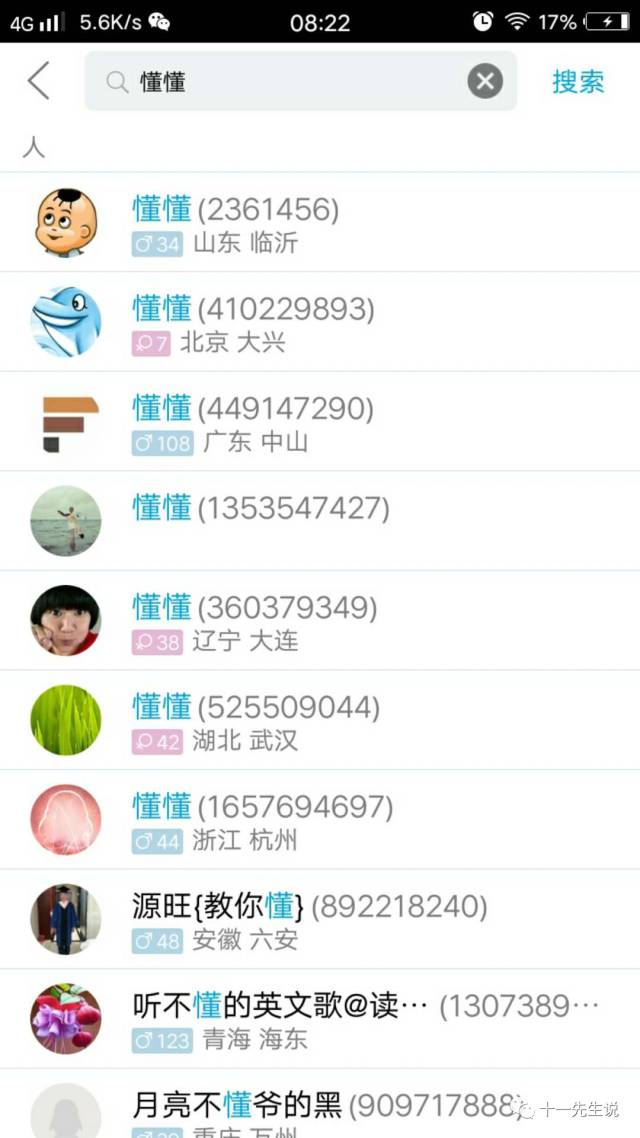Open the result 月亮不懂爷的黑
The width and height of the screenshot is (640, 1138).
click(320, 1108)
